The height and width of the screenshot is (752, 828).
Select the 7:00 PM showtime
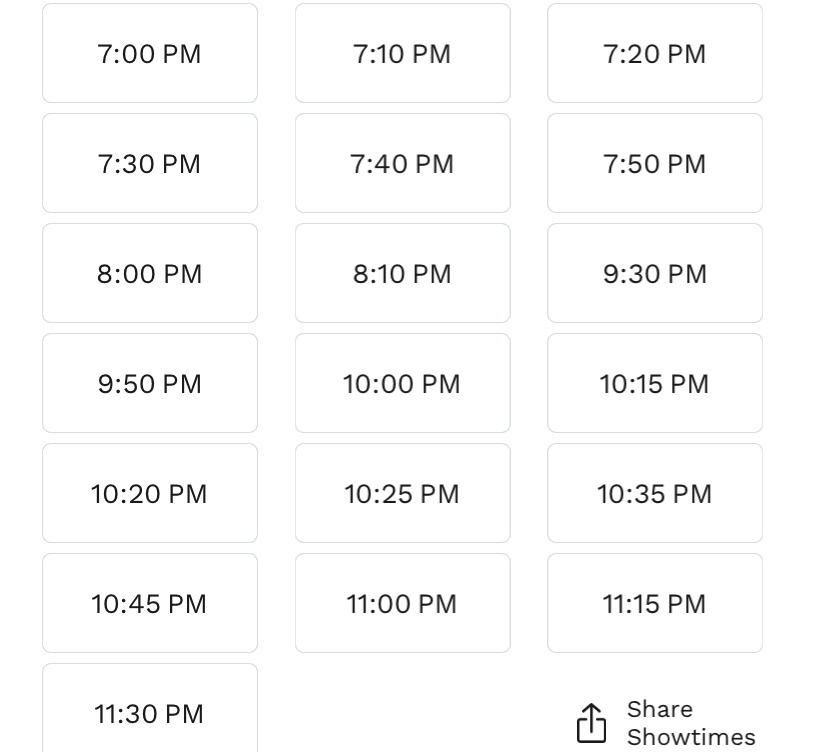150,53
